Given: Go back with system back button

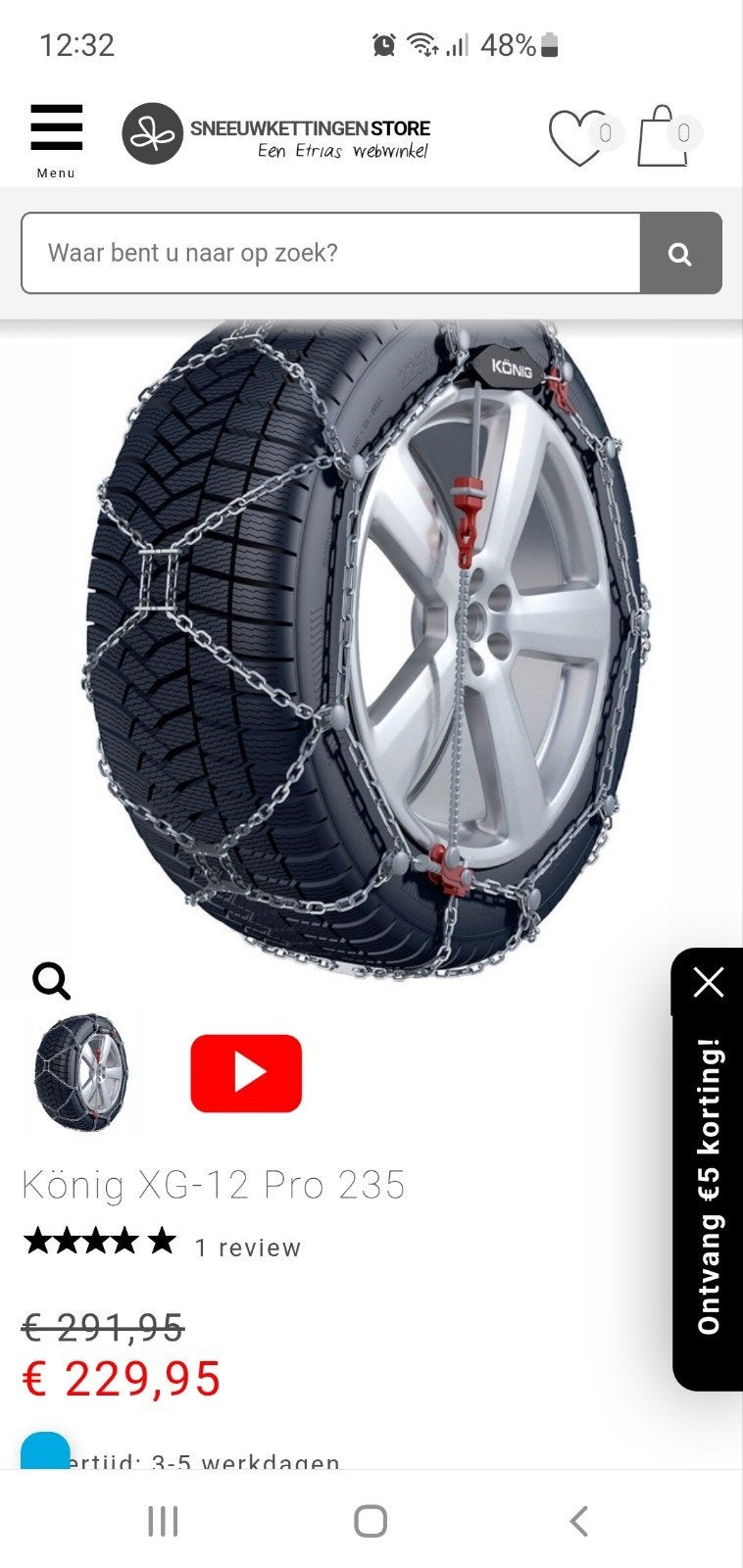Looking at the screenshot, I should coord(579,1521).
